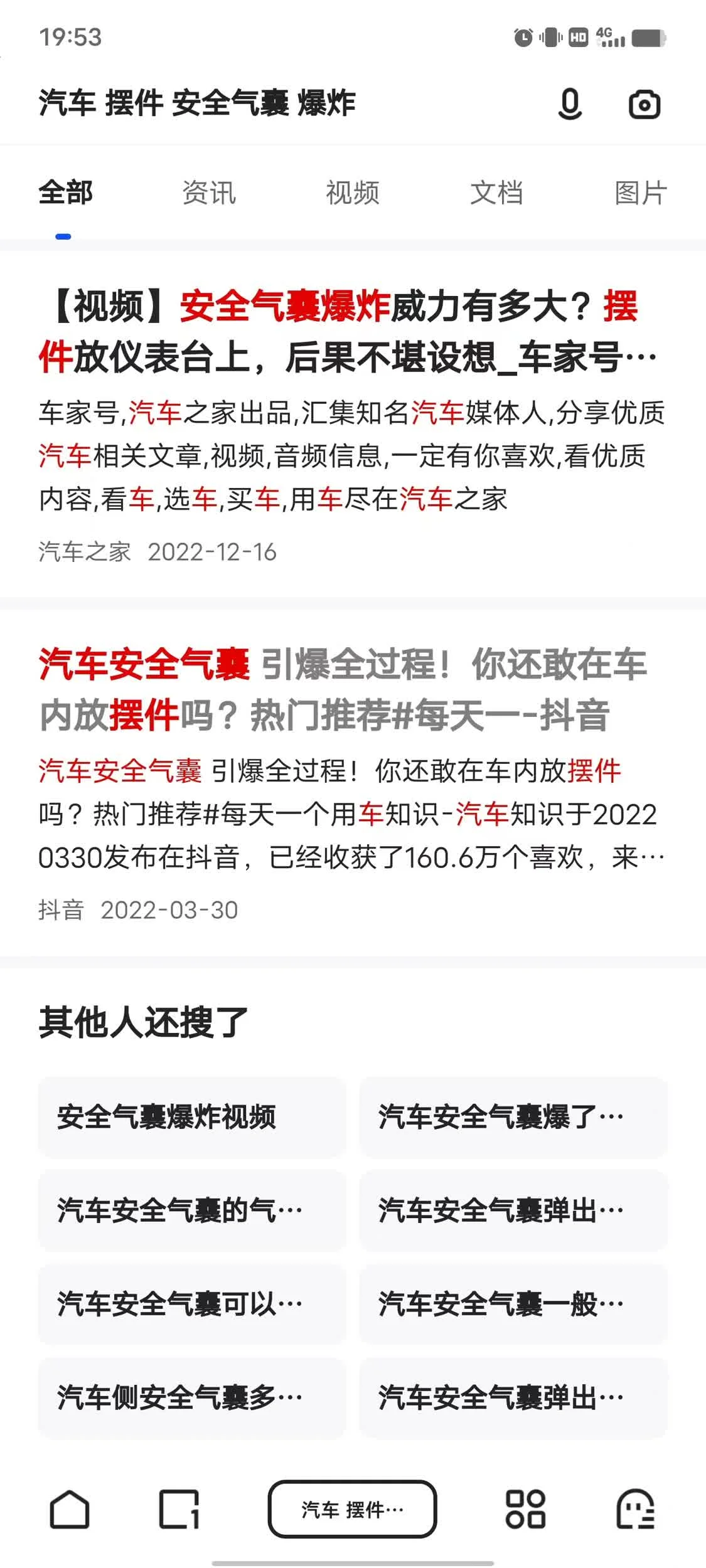Switch to the 图片 tab
Screen dimensions: 706x1568
click(640, 193)
